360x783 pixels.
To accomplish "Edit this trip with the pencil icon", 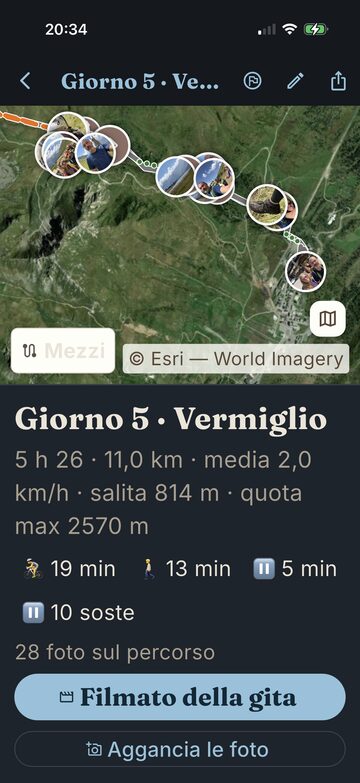I will pyautogui.click(x=295, y=81).
